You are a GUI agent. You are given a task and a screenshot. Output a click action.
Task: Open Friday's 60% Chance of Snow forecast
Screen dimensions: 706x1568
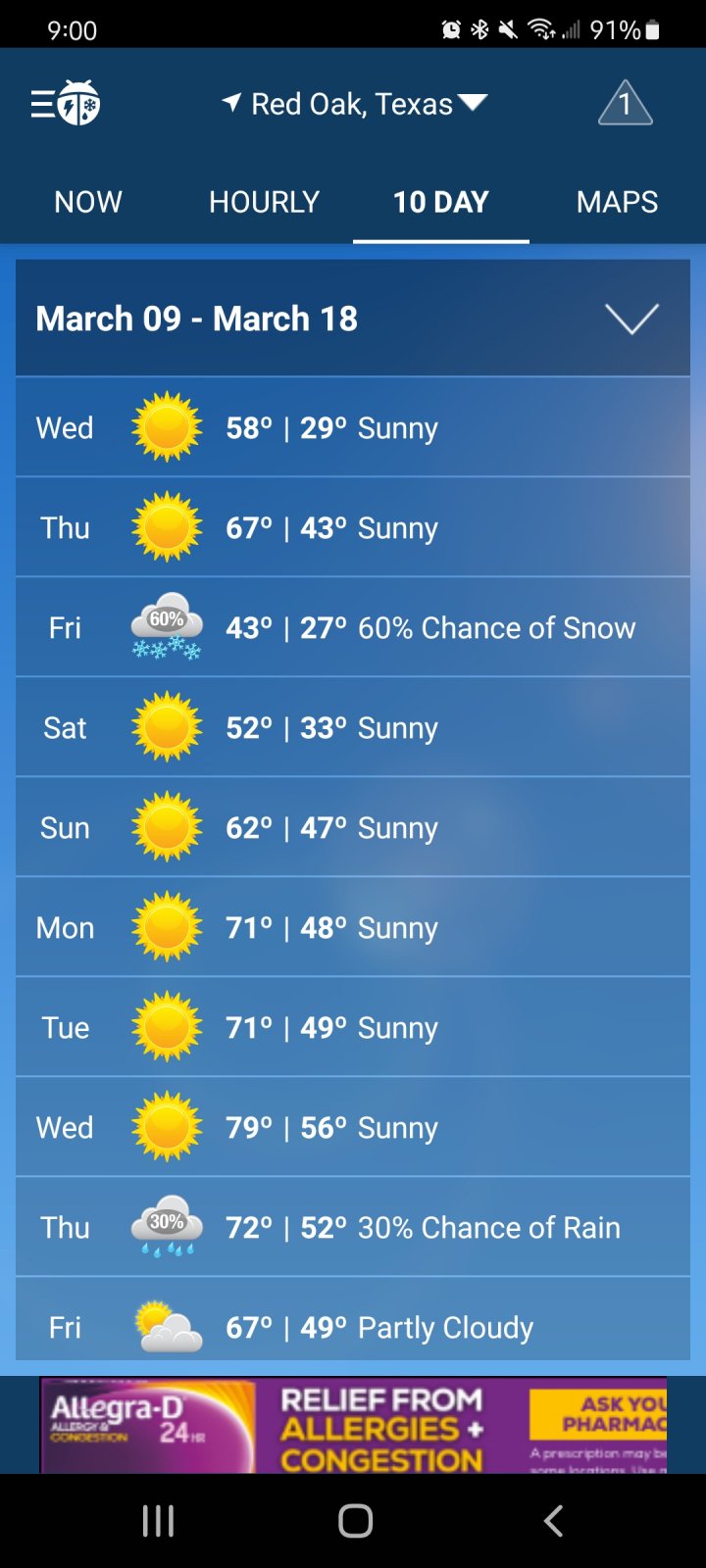point(353,627)
